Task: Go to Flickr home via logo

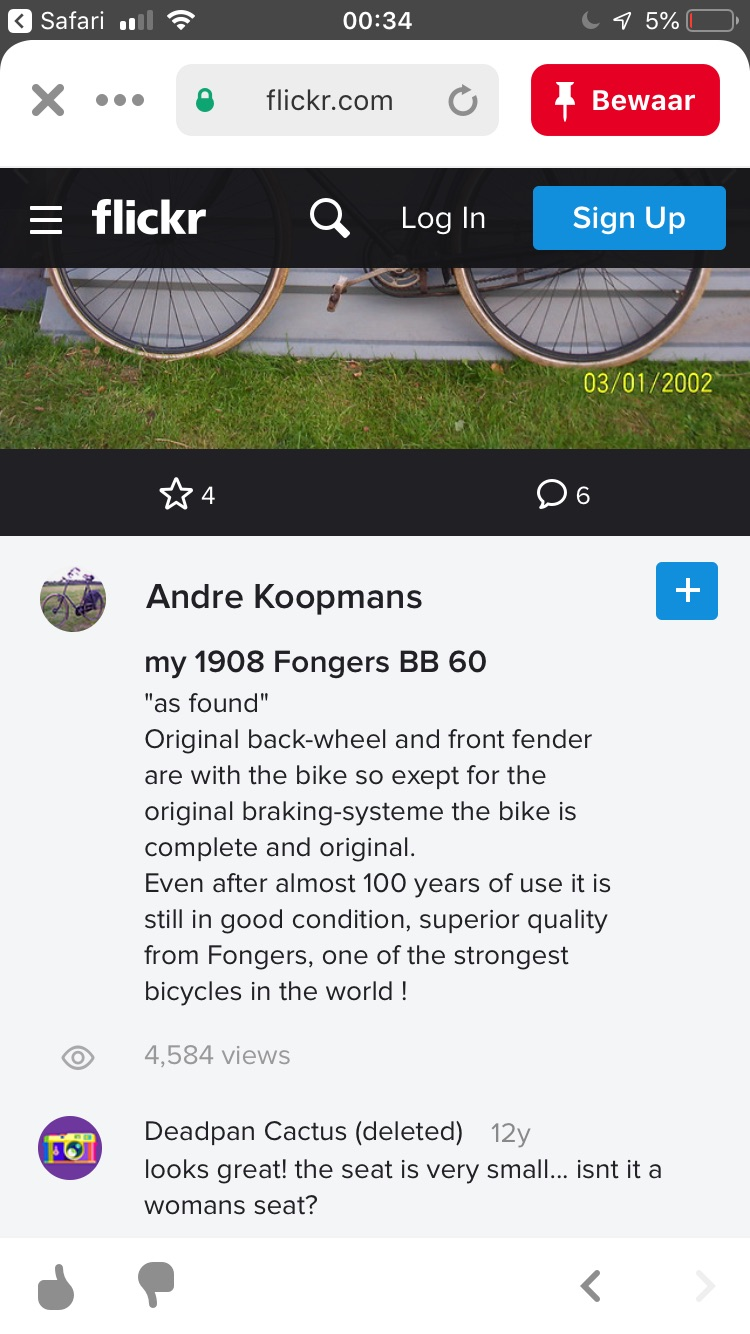Action: pos(148,218)
